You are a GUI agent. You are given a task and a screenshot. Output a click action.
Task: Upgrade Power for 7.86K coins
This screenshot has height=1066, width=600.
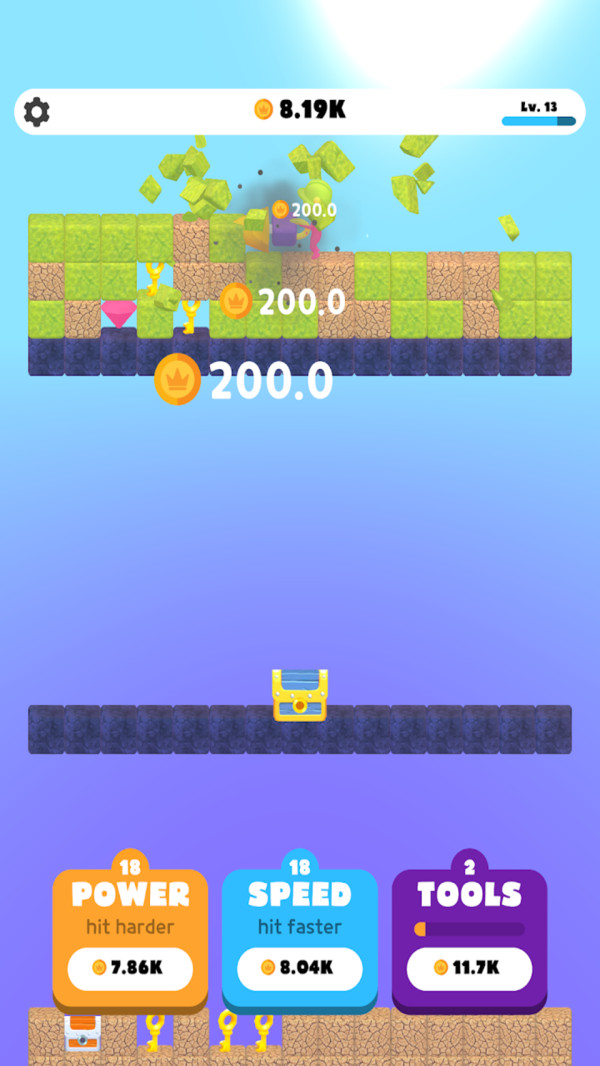tap(130, 967)
